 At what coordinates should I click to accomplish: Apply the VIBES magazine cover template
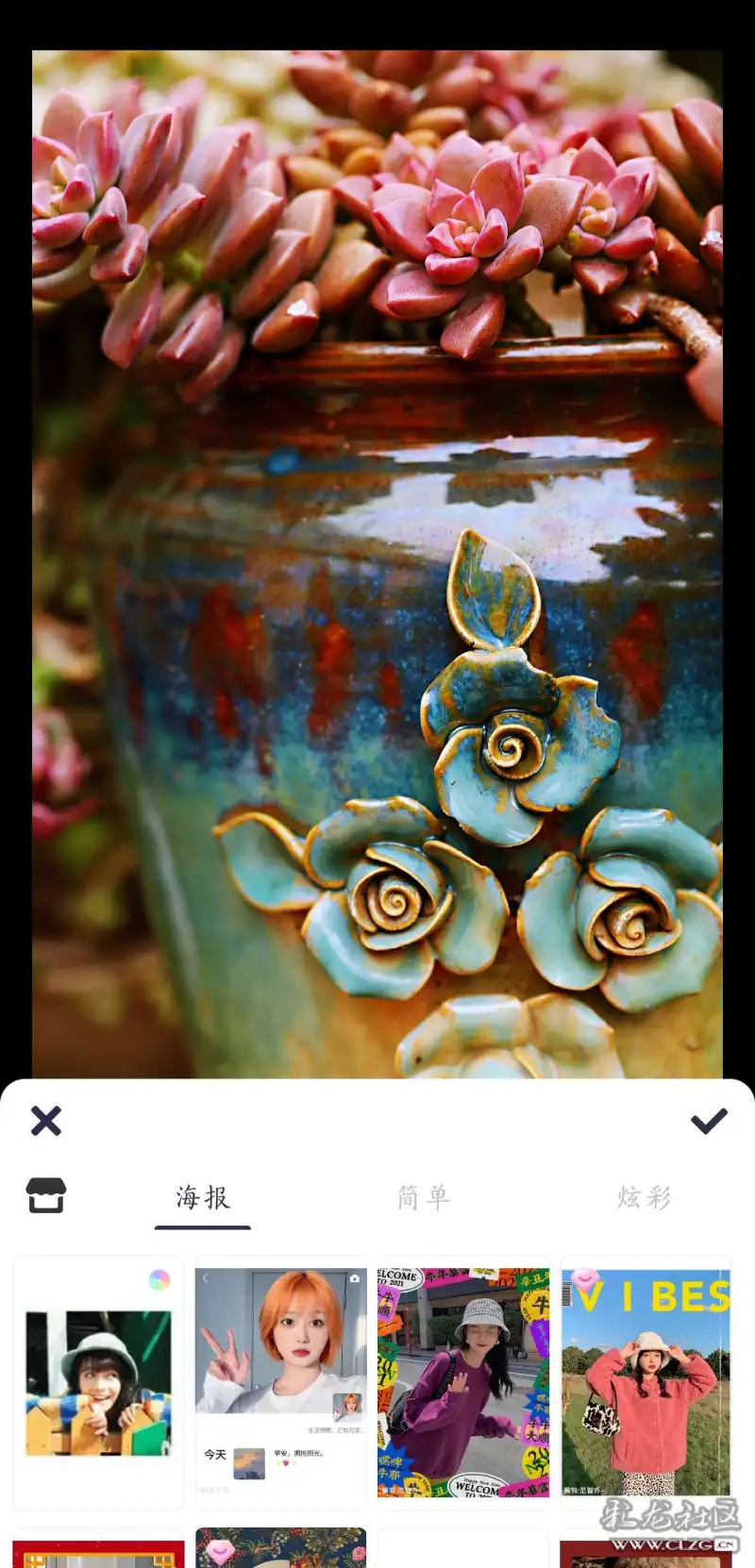pos(646,1382)
